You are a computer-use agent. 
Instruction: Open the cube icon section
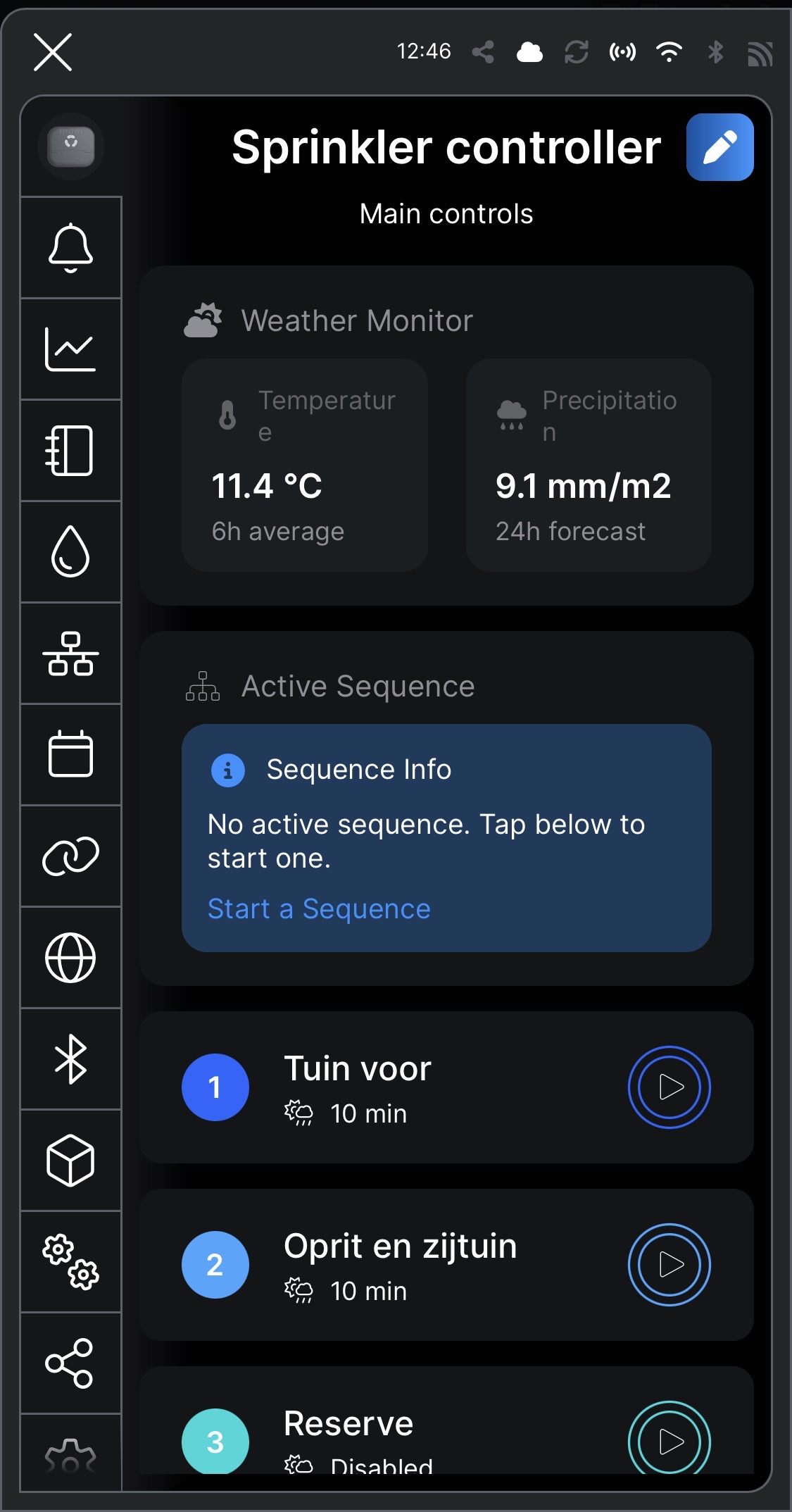pyautogui.click(x=70, y=1161)
